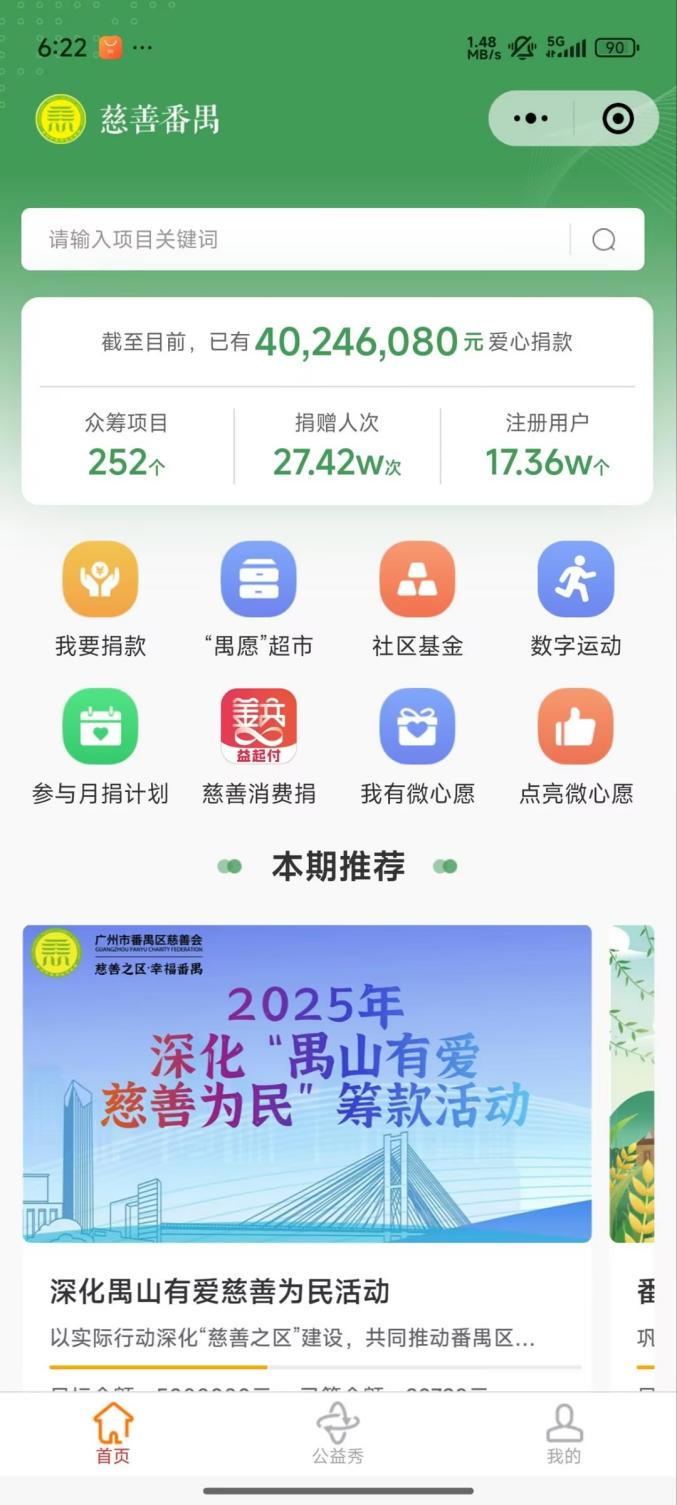Join the 参与月捐计划 monthly donation plan
This screenshot has height=1505, width=677.
pos(100,727)
